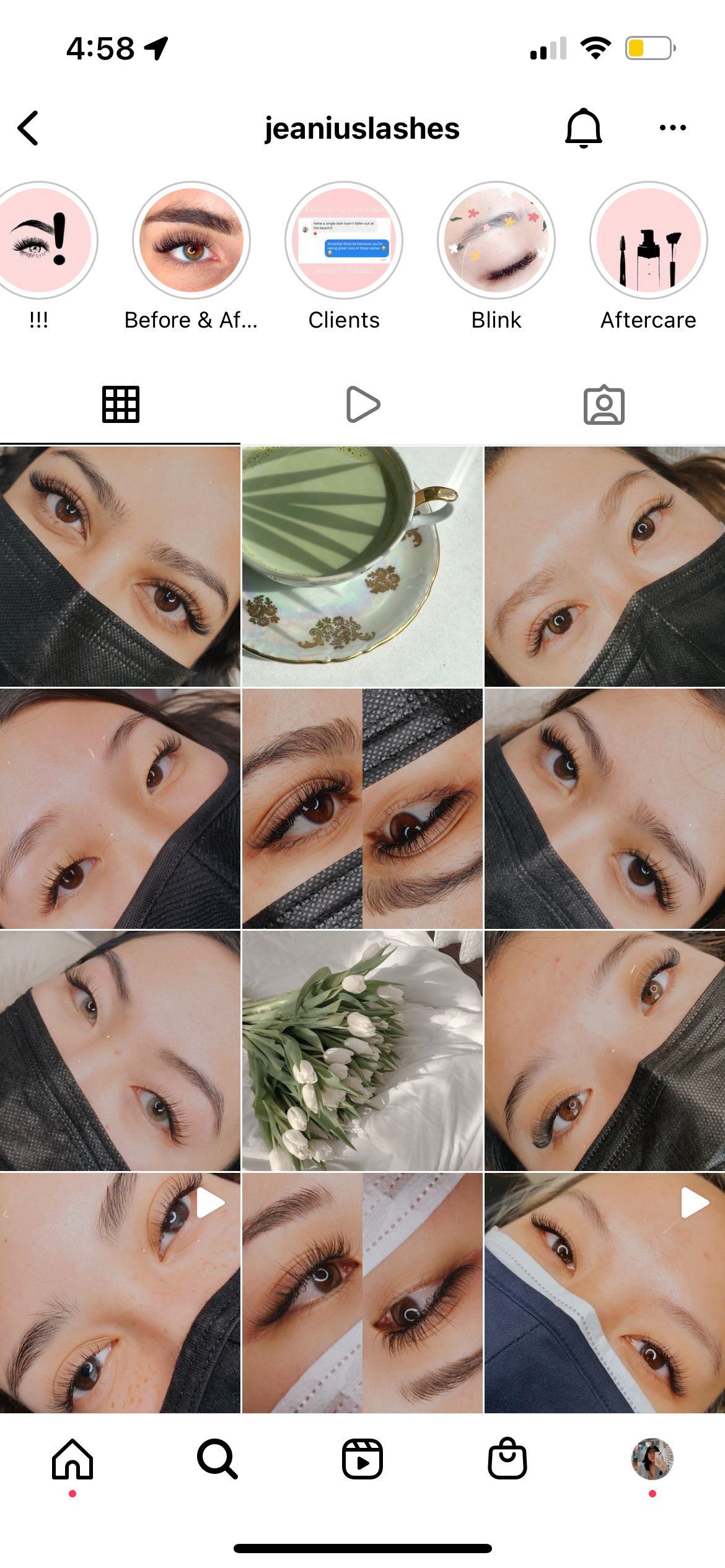Switch to the reels tab
Screen dimensions: 725x1568
click(x=362, y=404)
